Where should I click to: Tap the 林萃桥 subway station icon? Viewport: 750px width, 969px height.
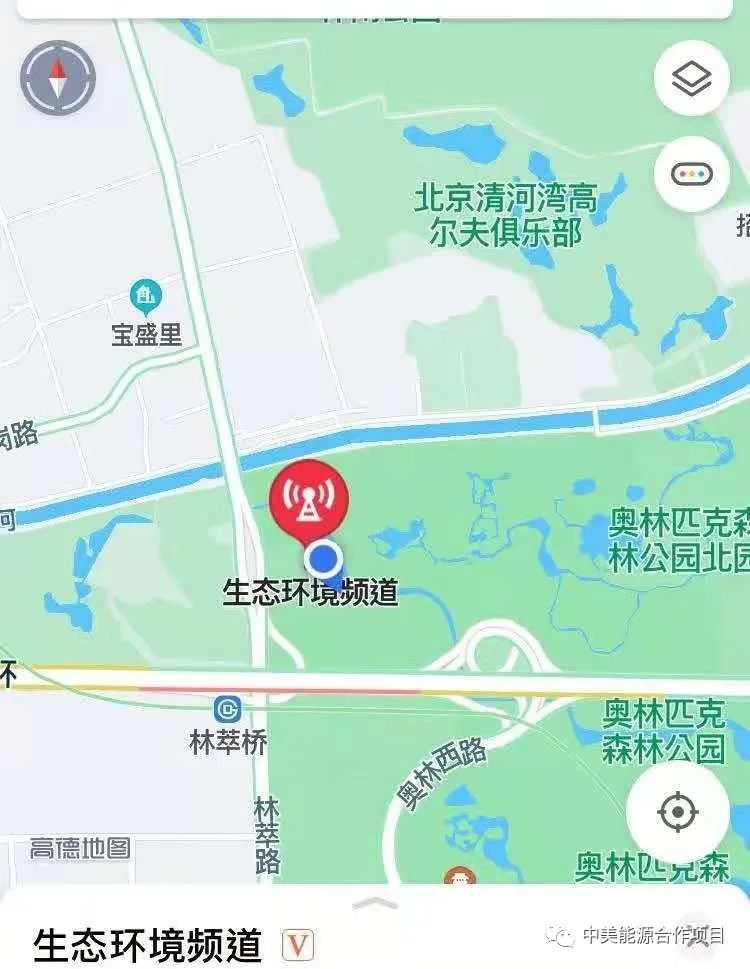pos(228,710)
